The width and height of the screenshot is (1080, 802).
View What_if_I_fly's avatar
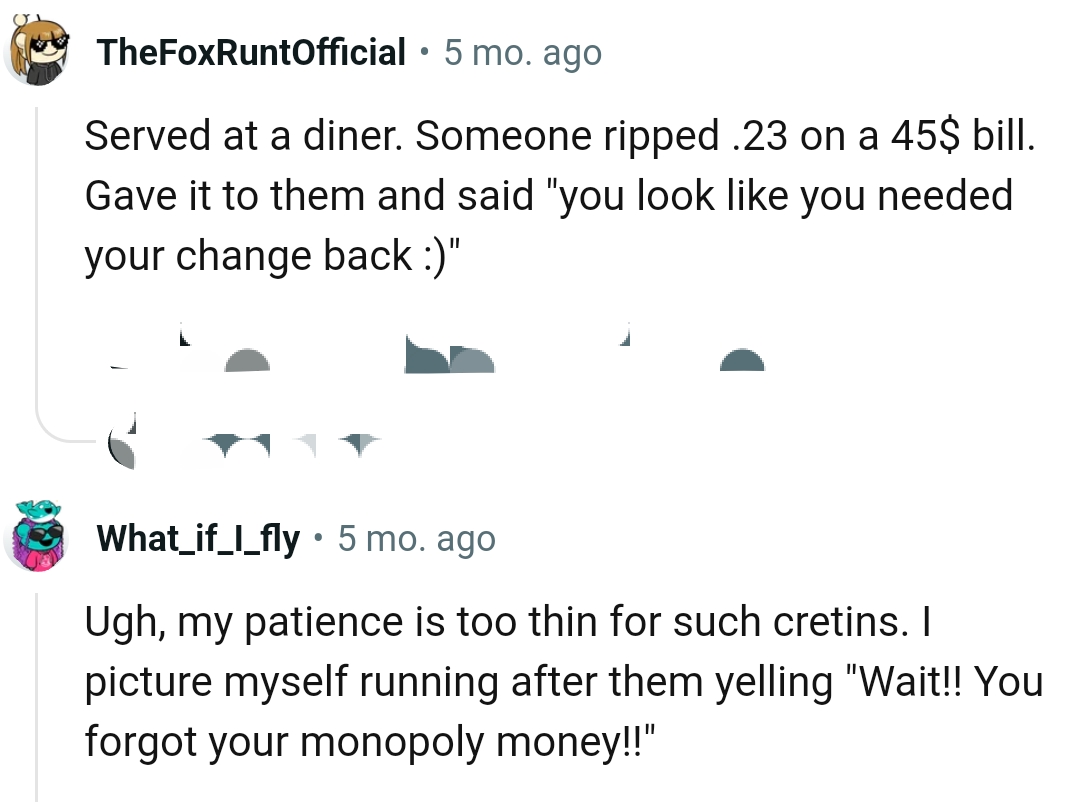click(37, 536)
